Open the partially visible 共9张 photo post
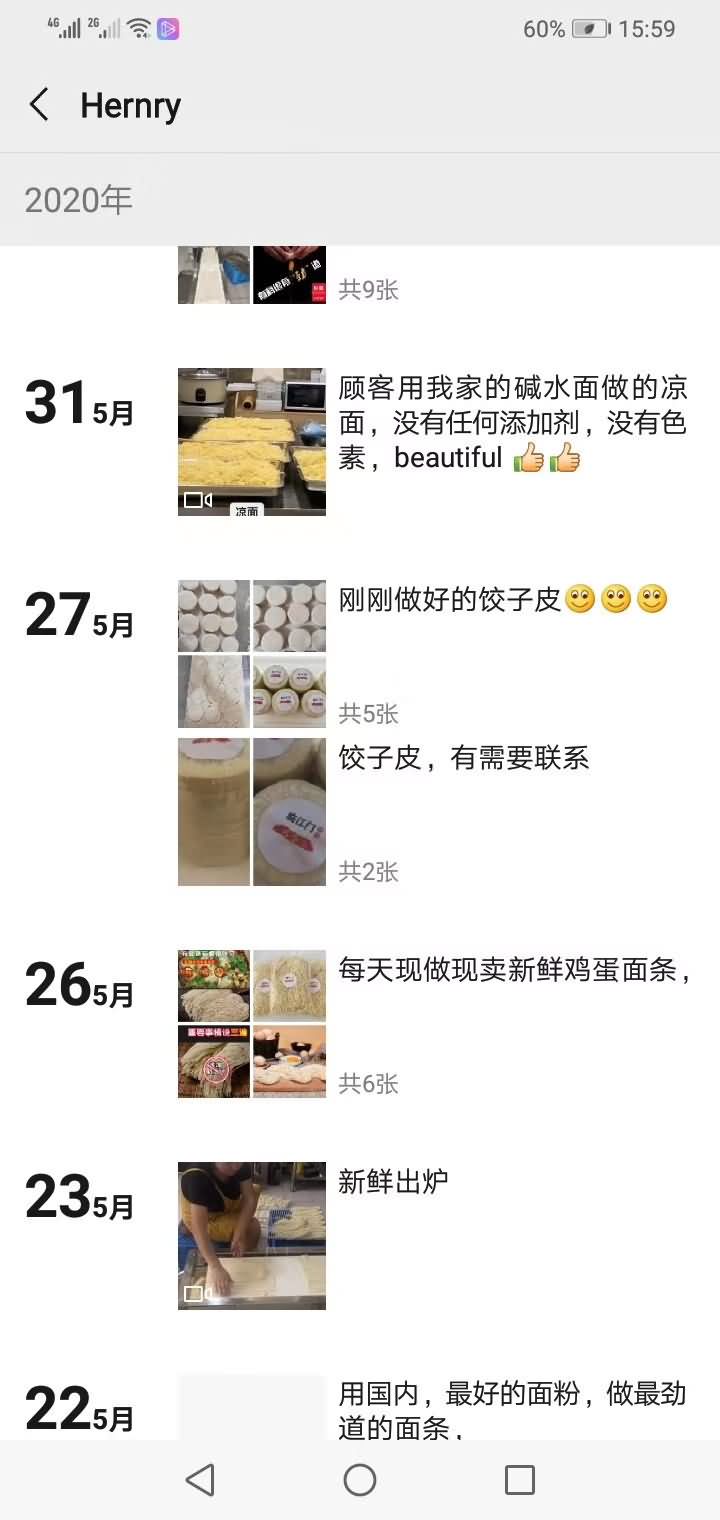This screenshot has height=1520, width=720. point(252,275)
